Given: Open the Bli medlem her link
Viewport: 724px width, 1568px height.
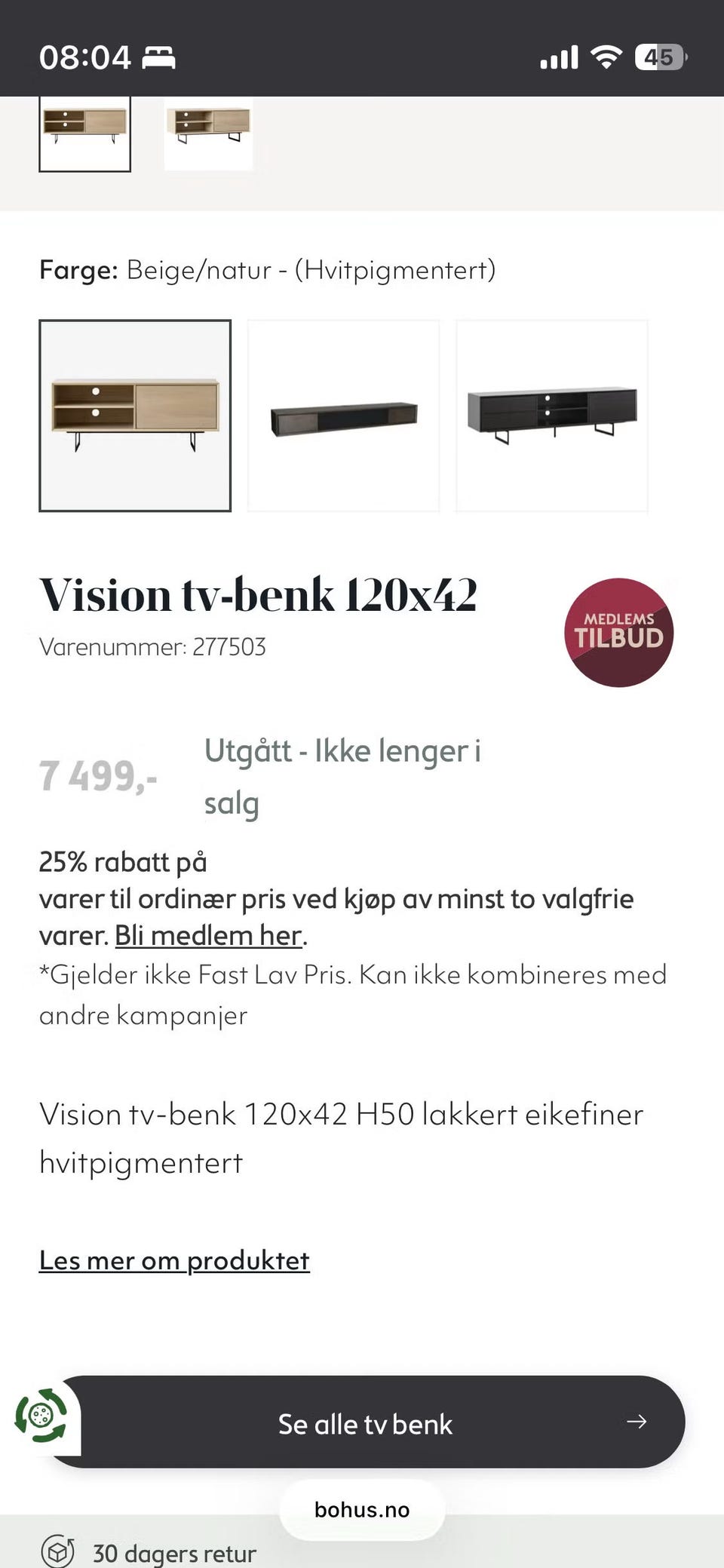Looking at the screenshot, I should point(209,936).
